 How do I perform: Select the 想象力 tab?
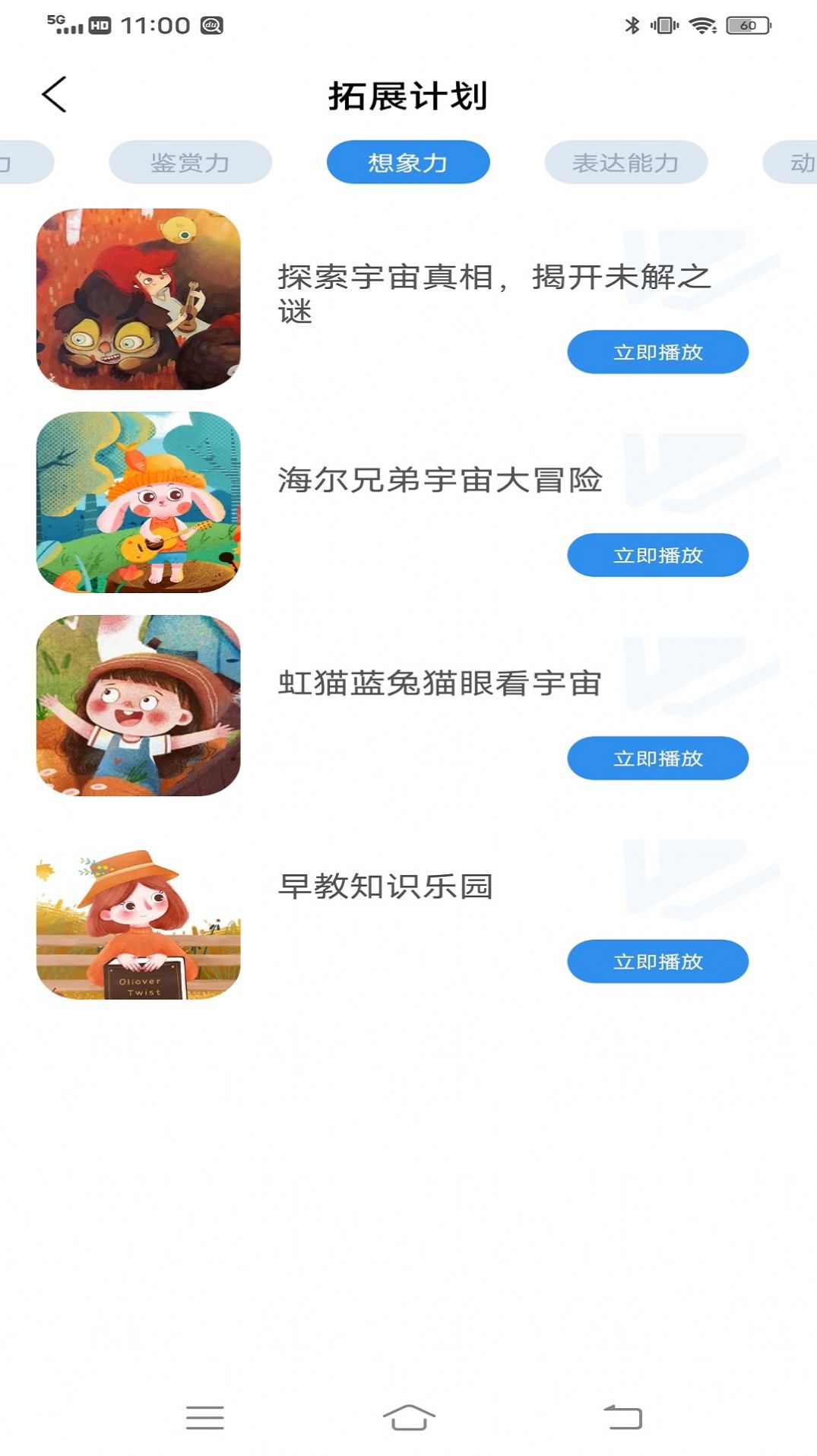click(408, 161)
